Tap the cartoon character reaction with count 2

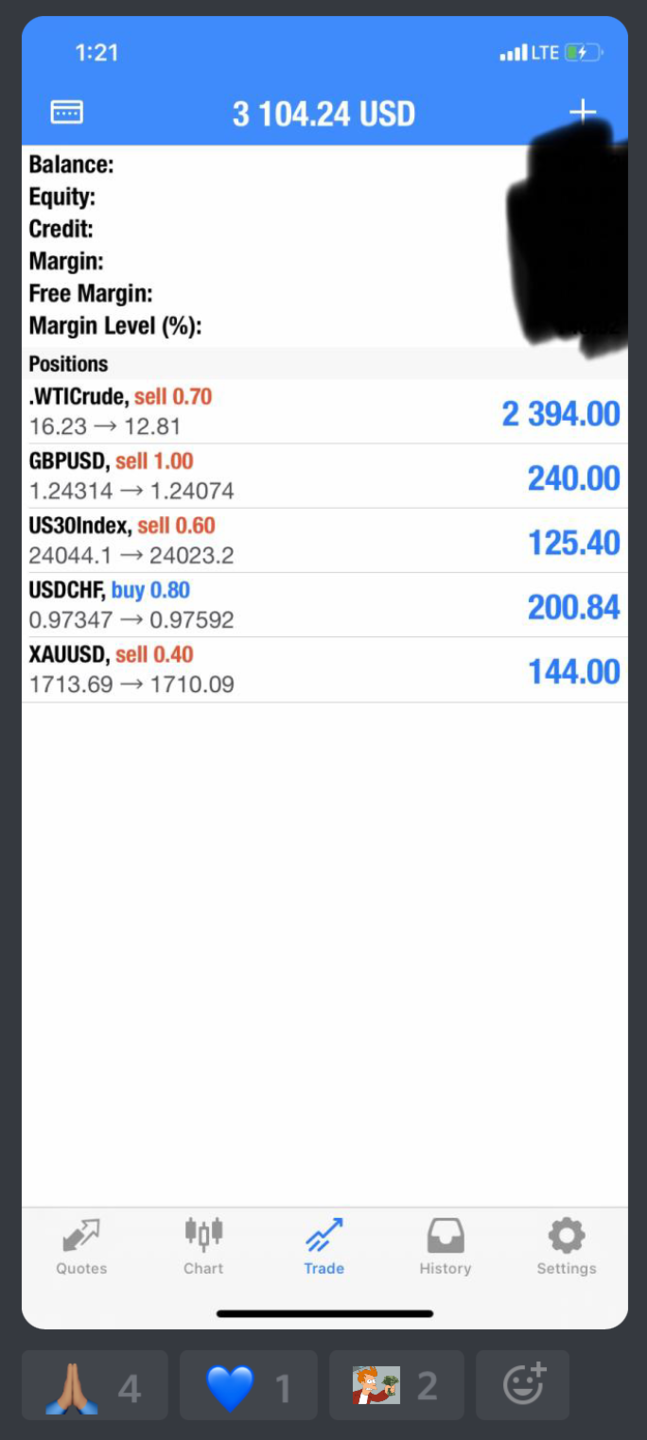[x=396, y=1386]
